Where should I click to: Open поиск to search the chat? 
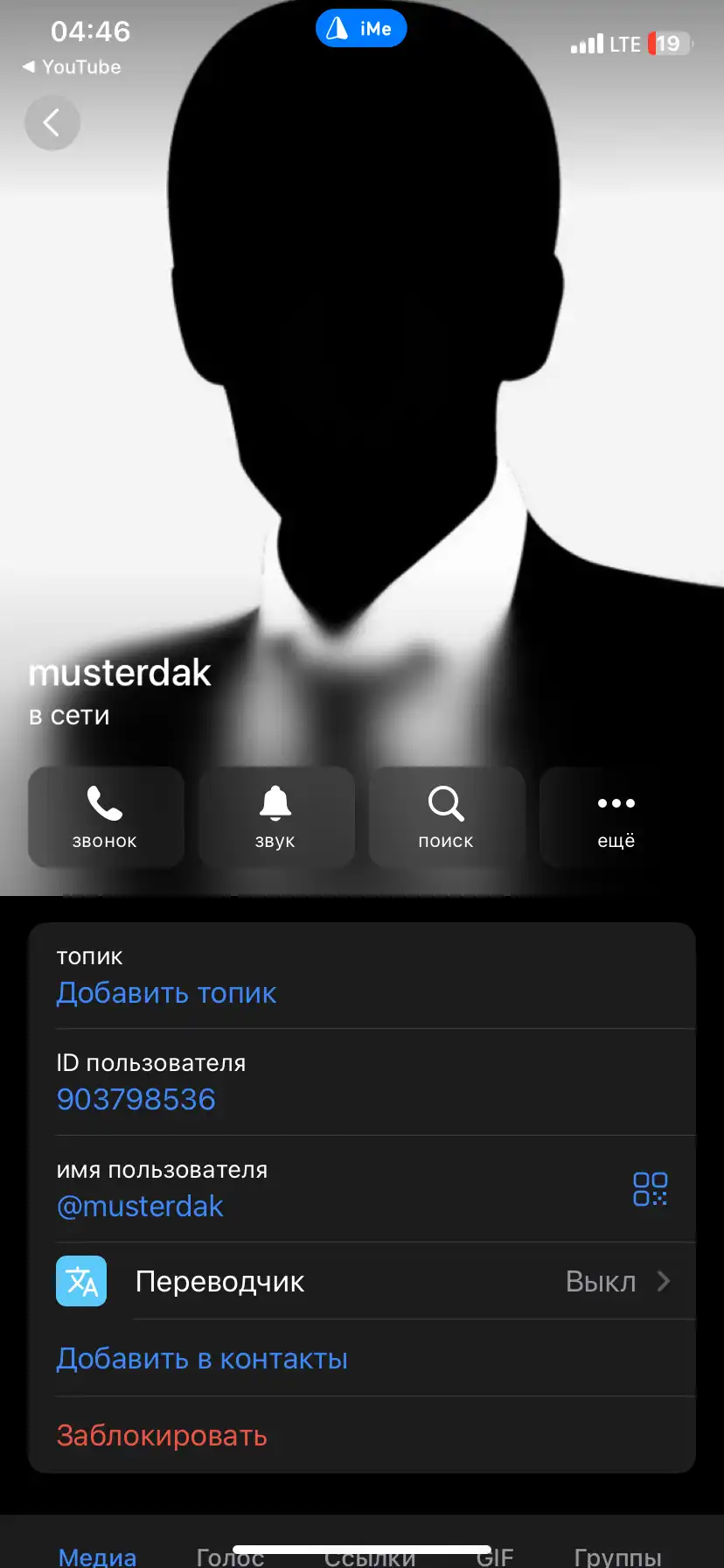446,817
